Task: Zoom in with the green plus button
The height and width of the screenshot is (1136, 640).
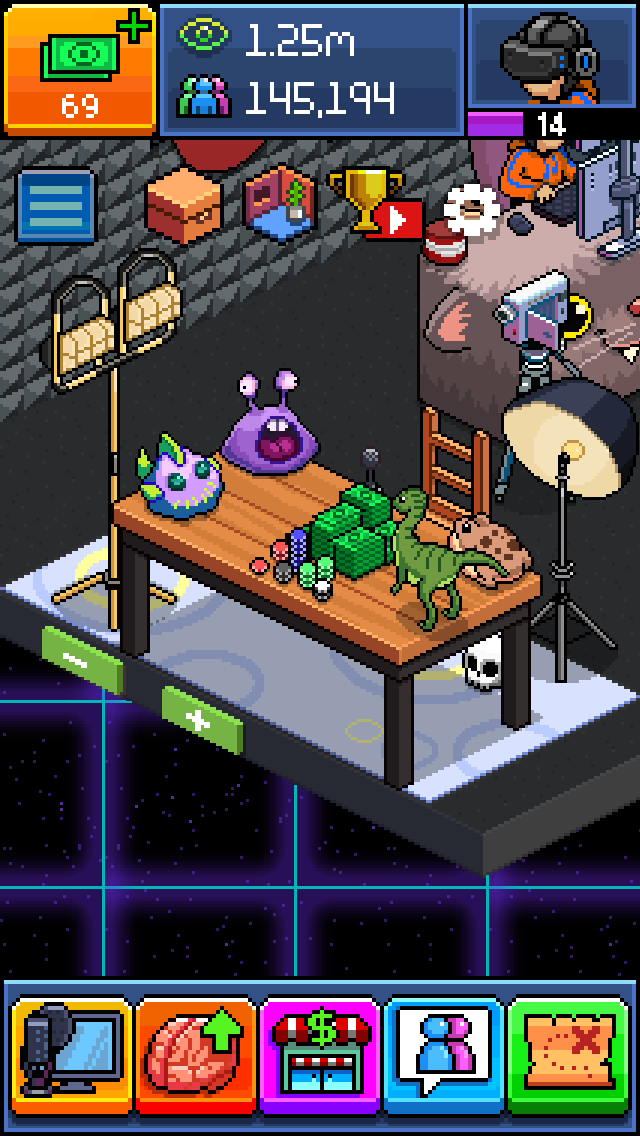Action: coord(202,720)
